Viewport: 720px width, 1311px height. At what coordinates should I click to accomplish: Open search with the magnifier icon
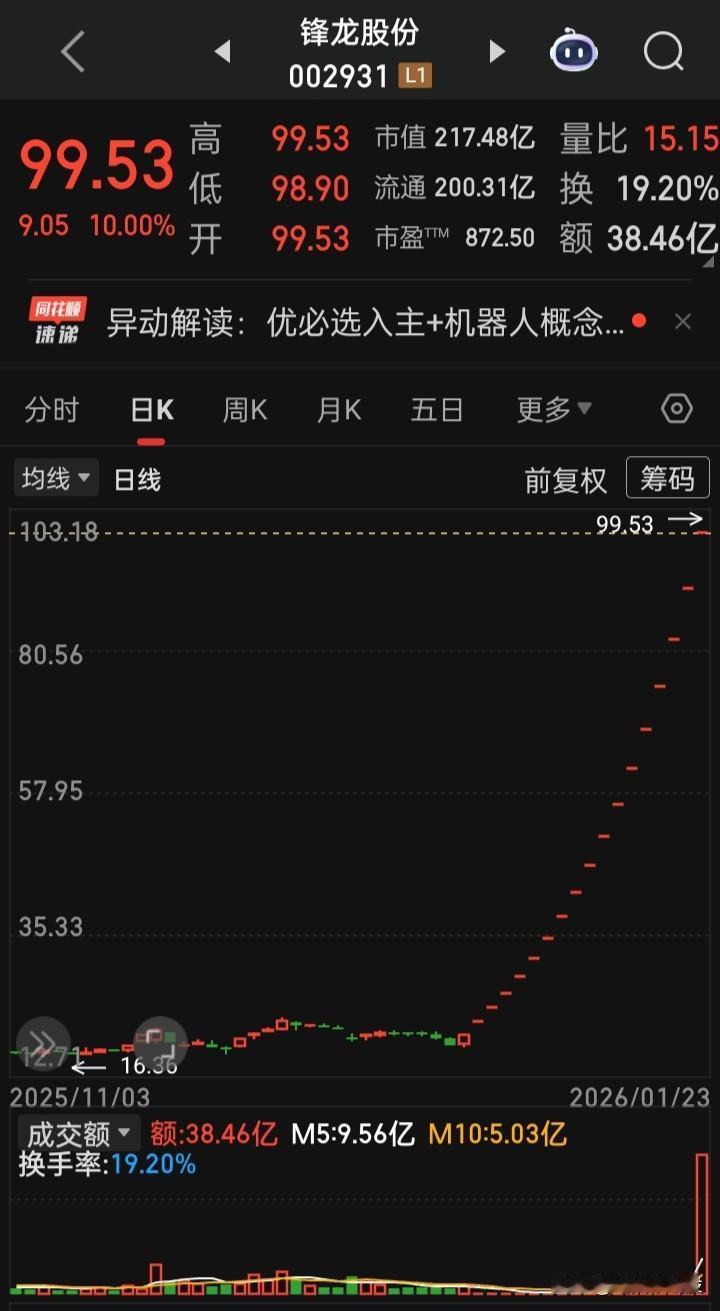(662, 50)
